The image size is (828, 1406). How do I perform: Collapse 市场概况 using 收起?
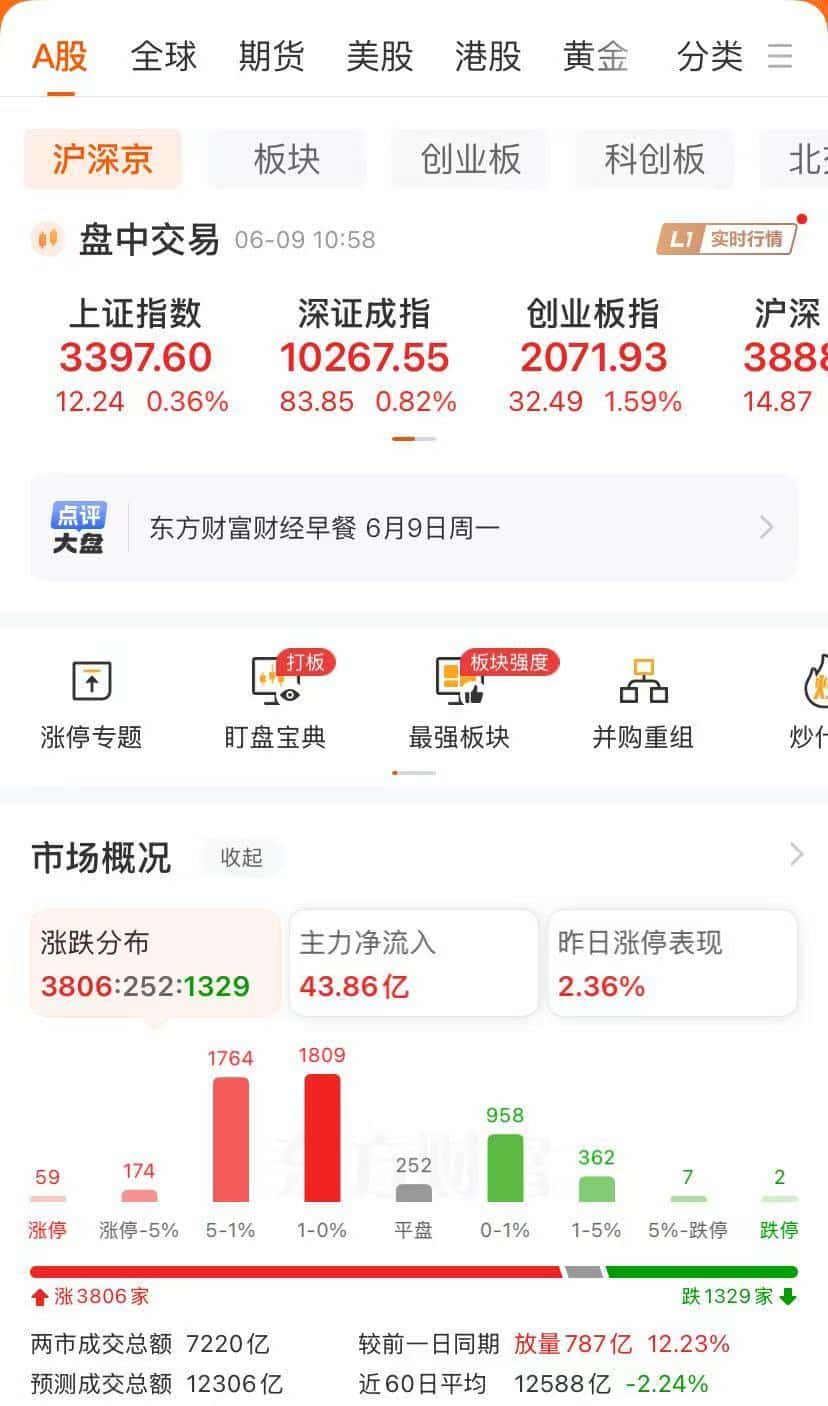(x=241, y=857)
